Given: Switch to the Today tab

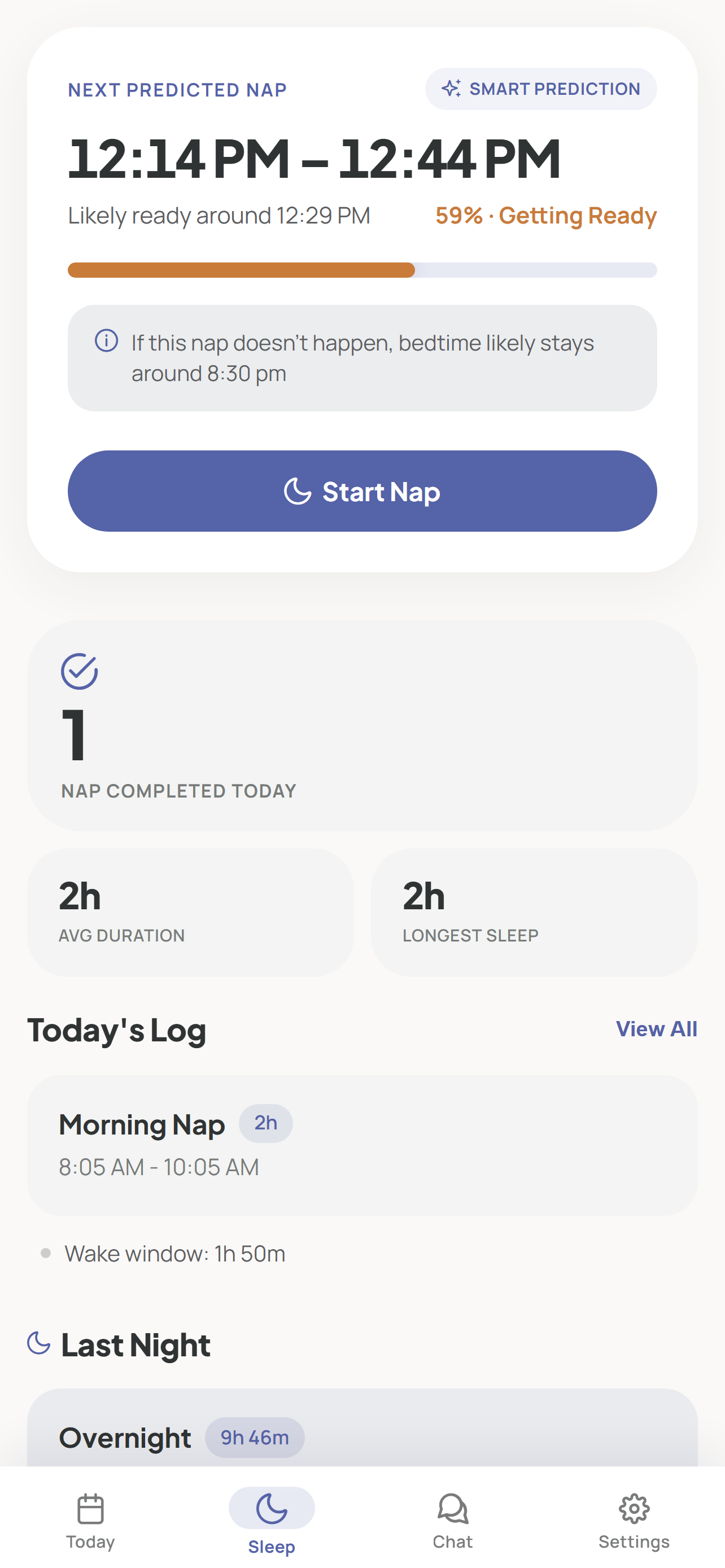Looking at the screenshot, I should point(90,1522).
